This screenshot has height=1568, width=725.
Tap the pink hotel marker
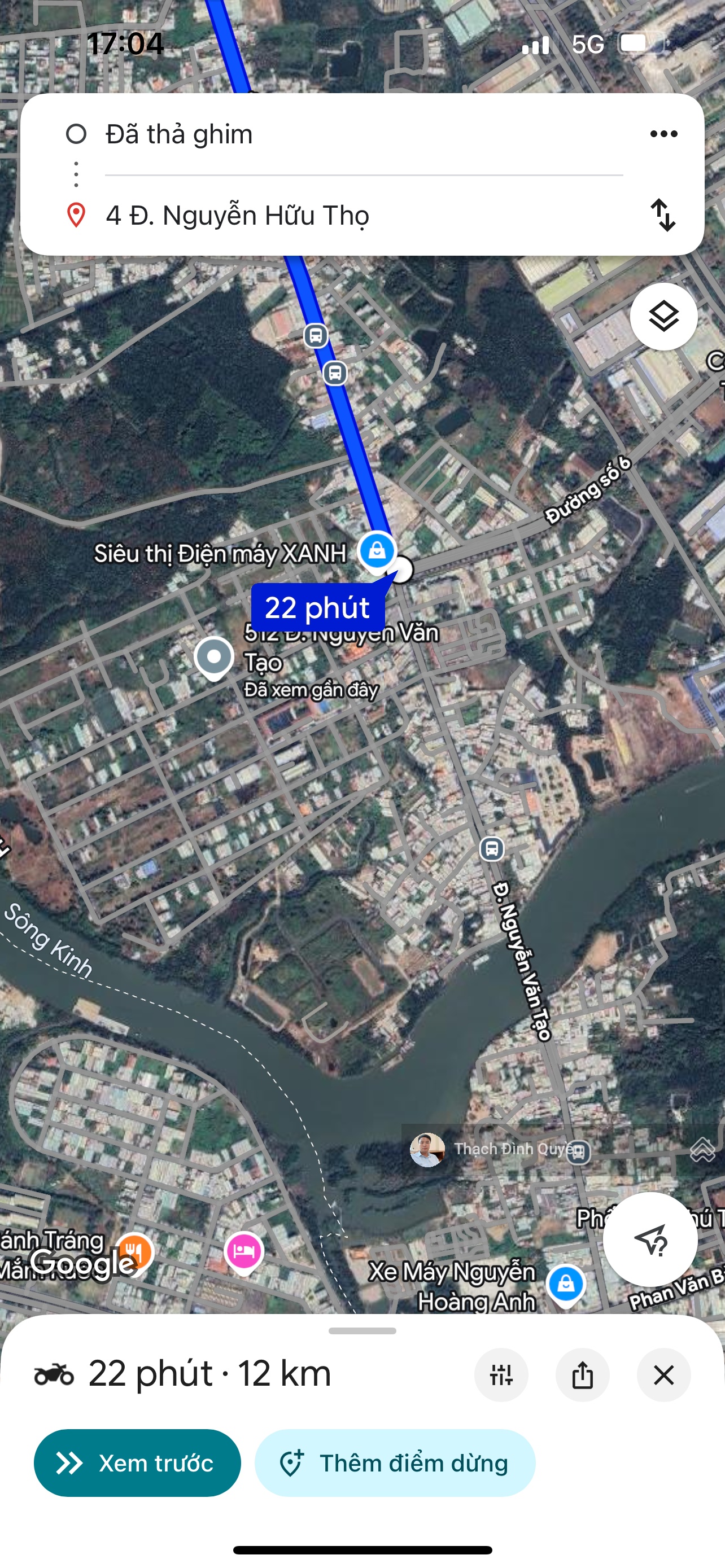(x=243, y=1251)
